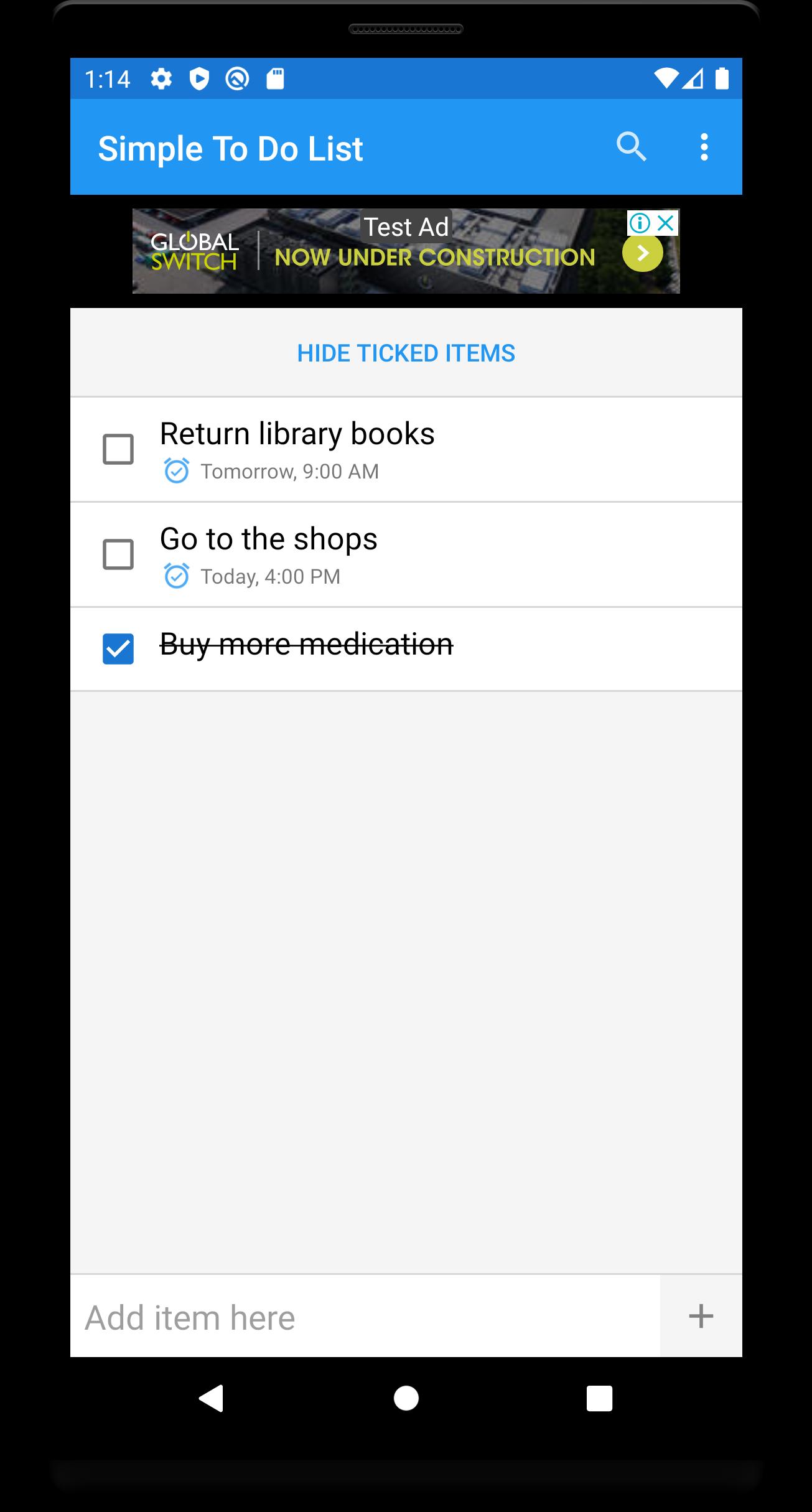Open recent apps from navigation bar
This screenshot has height=1512, width=812.
point(599,1398)
